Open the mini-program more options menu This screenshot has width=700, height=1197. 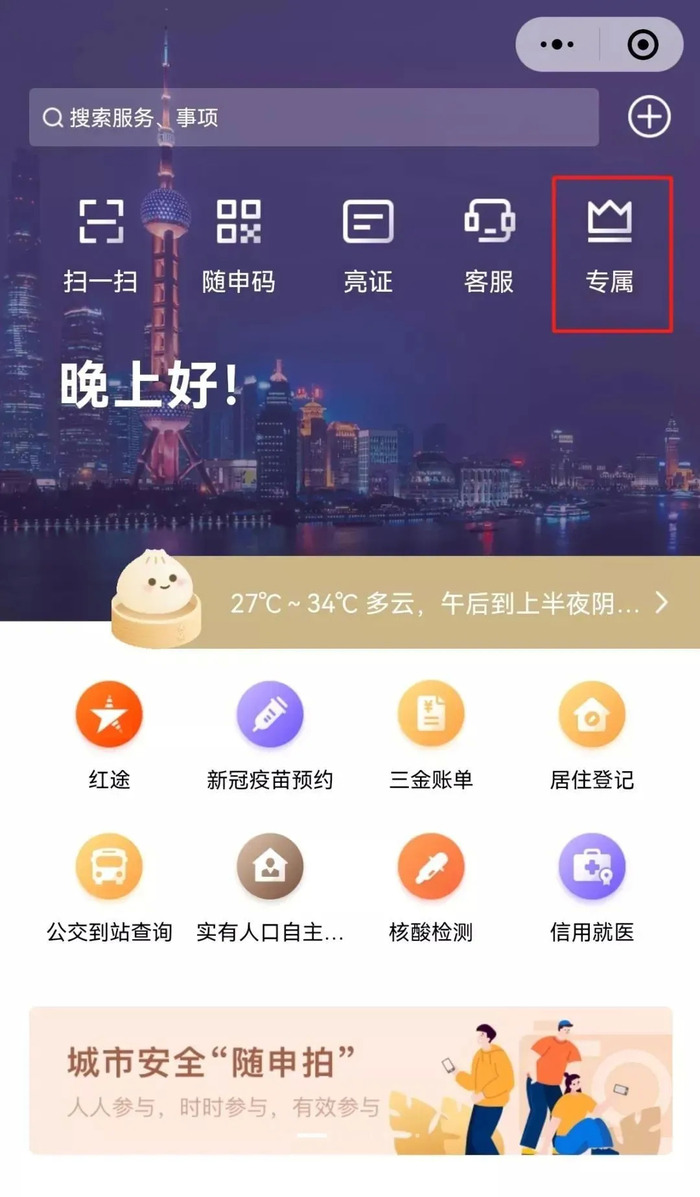click(557, 45)
